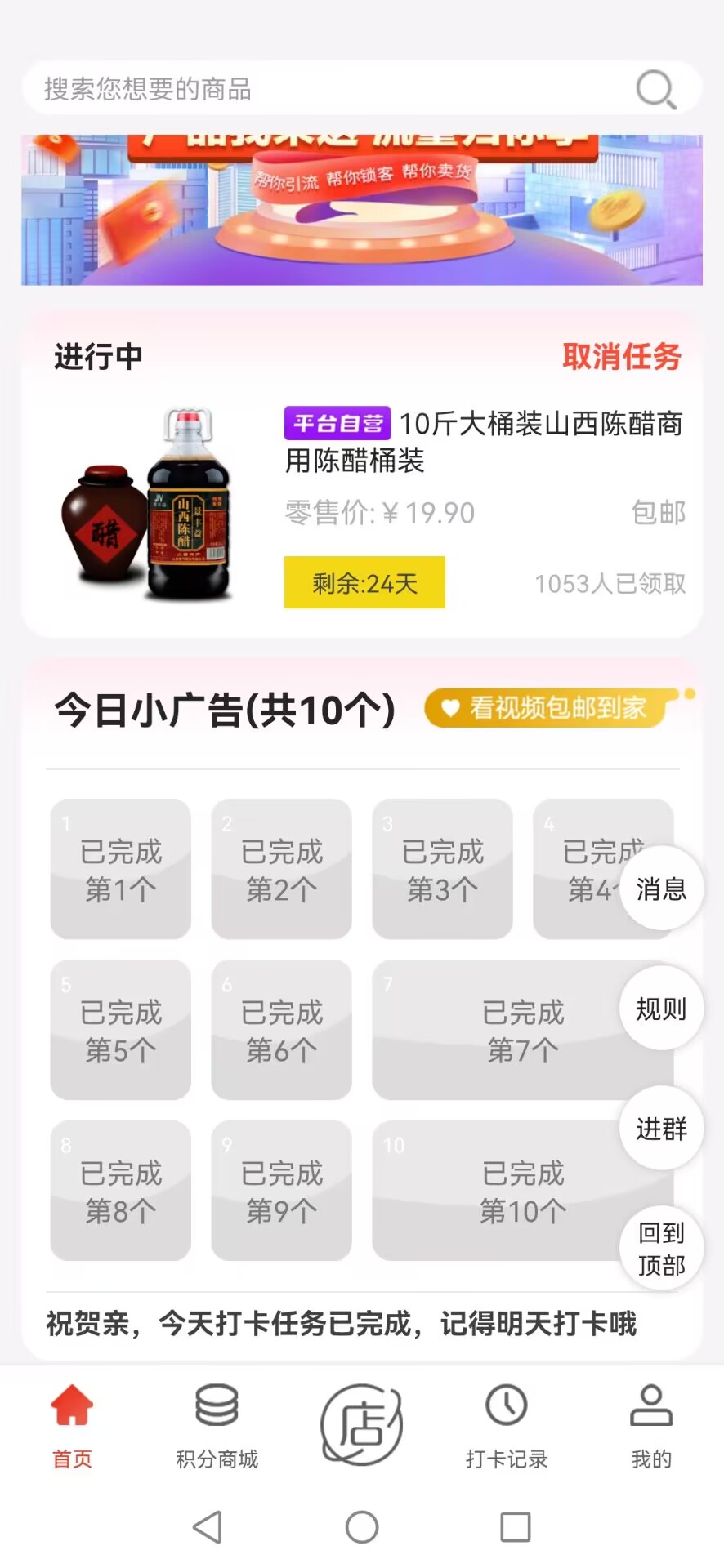Switch to the 积分商城 tab

(x=217, y=1425)
